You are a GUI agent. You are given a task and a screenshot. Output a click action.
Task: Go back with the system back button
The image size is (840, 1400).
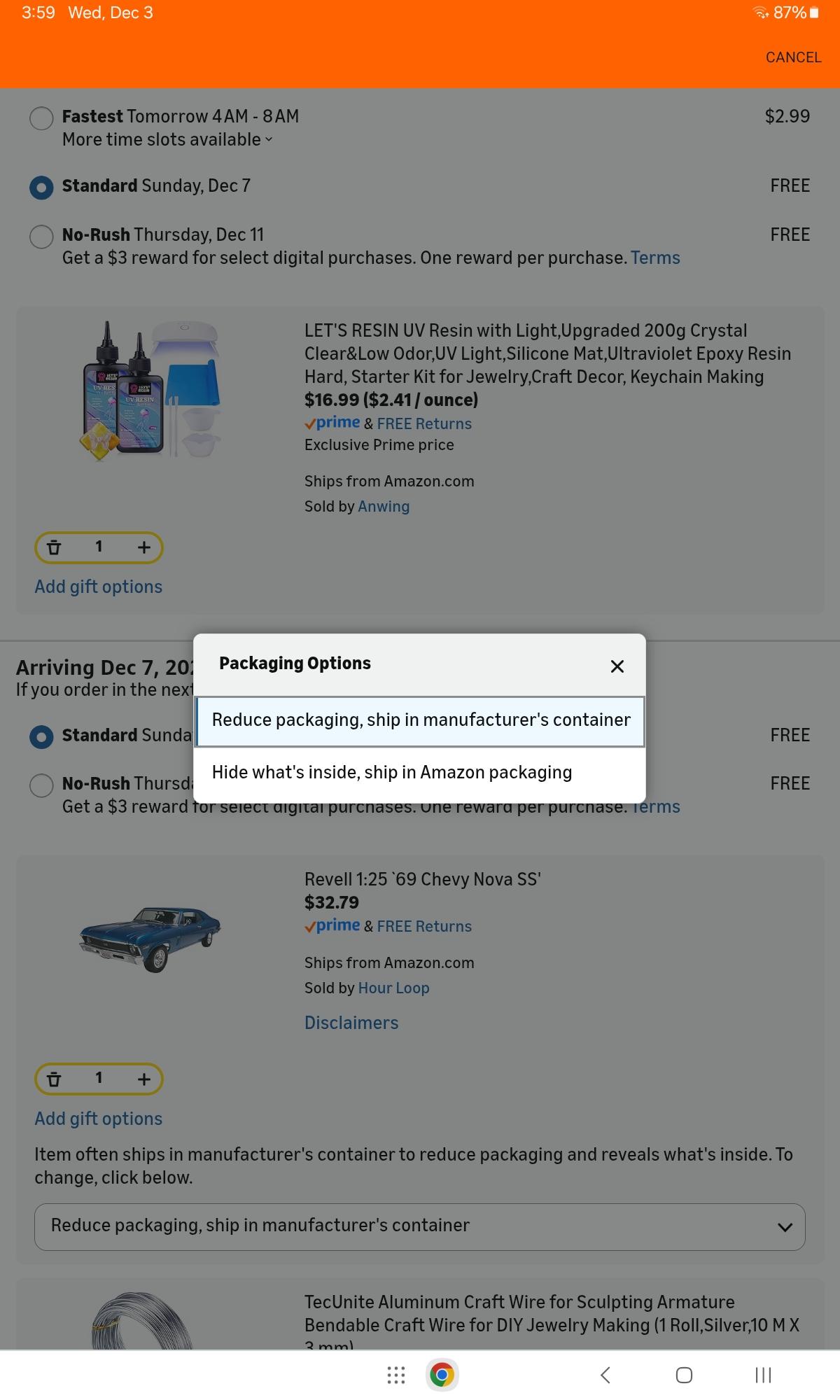pyautogui.click(x=605, y=1375)
